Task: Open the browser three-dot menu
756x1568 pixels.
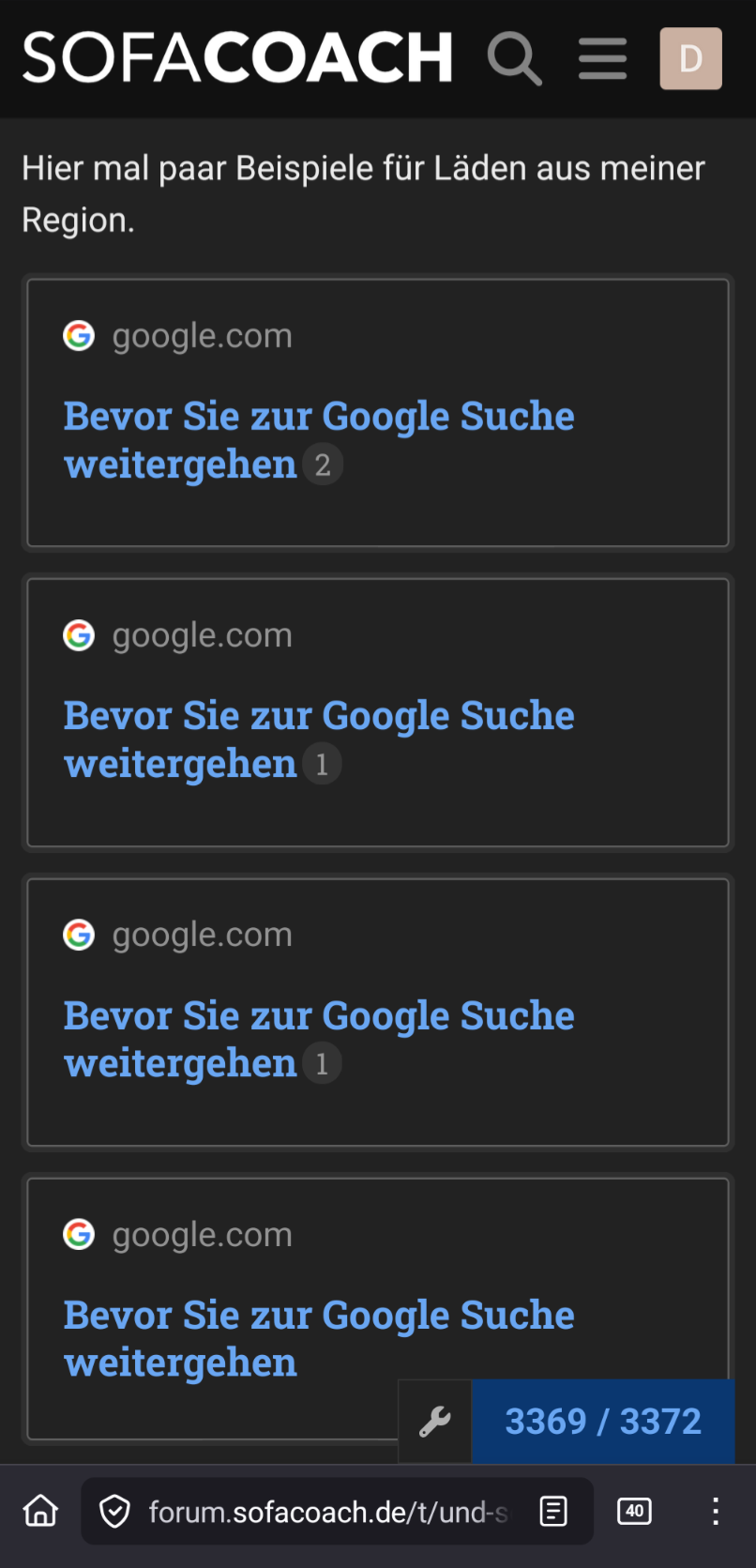Action: pos(715,1511)
